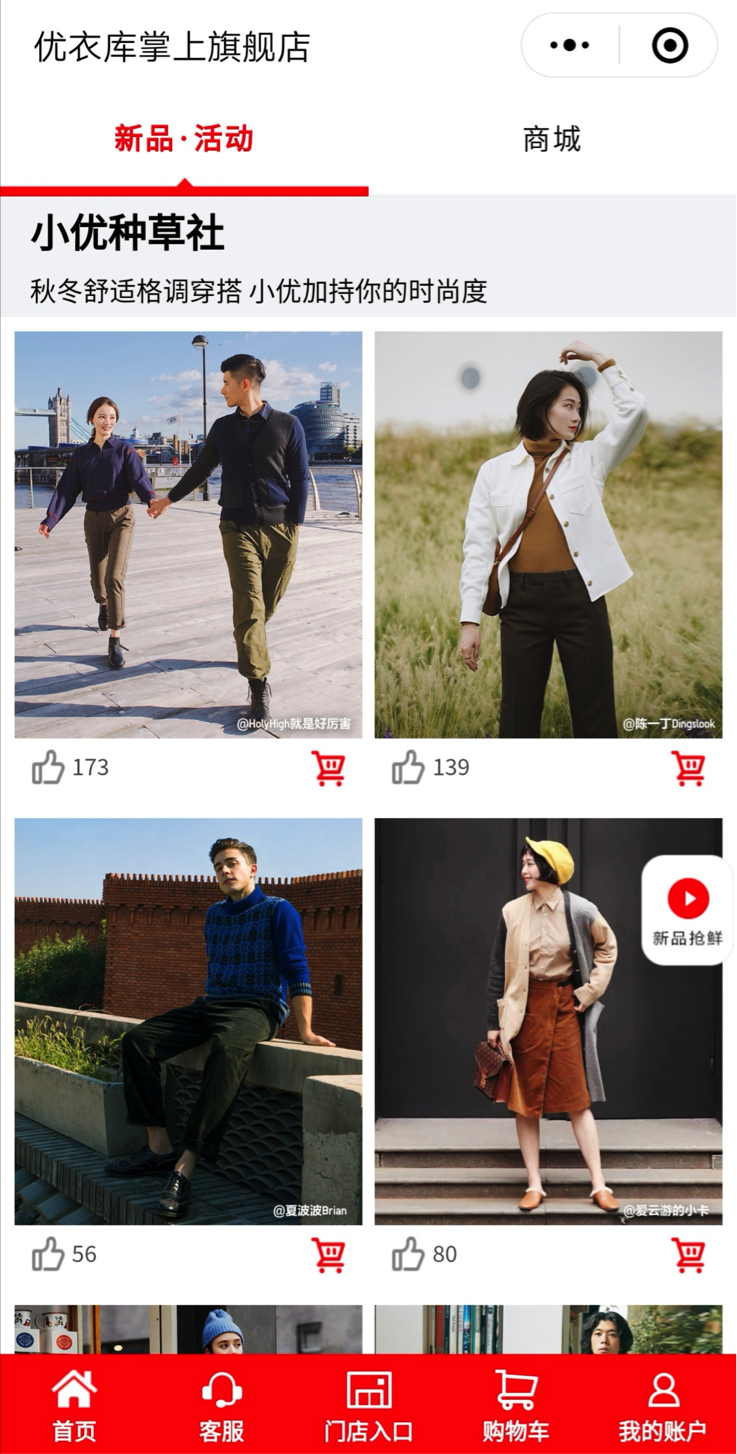Open the mini program overflow menu
This screenshot has width=737, height=1454.
click(570, 45)
